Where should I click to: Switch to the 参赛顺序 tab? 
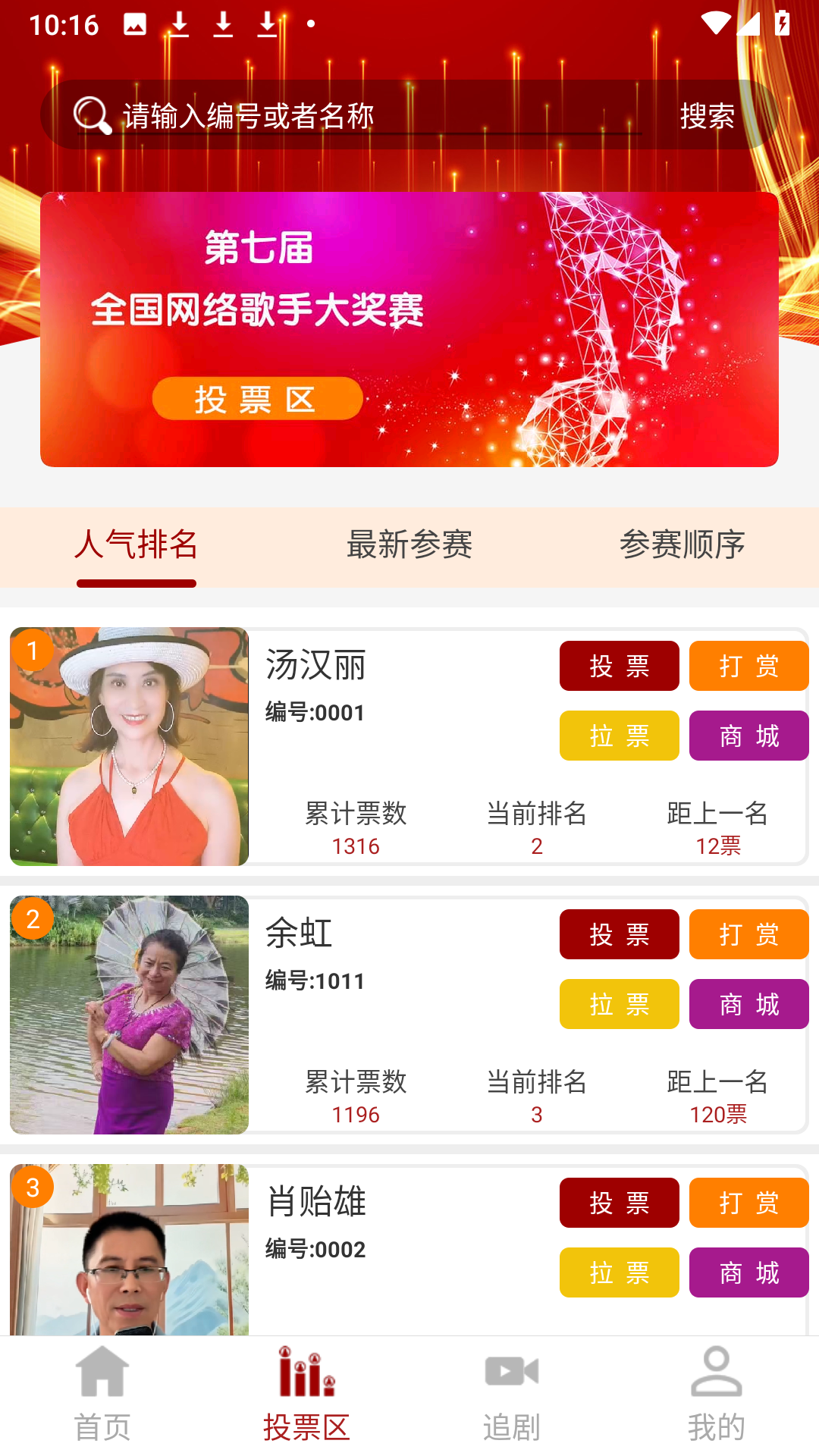point(683,546)
